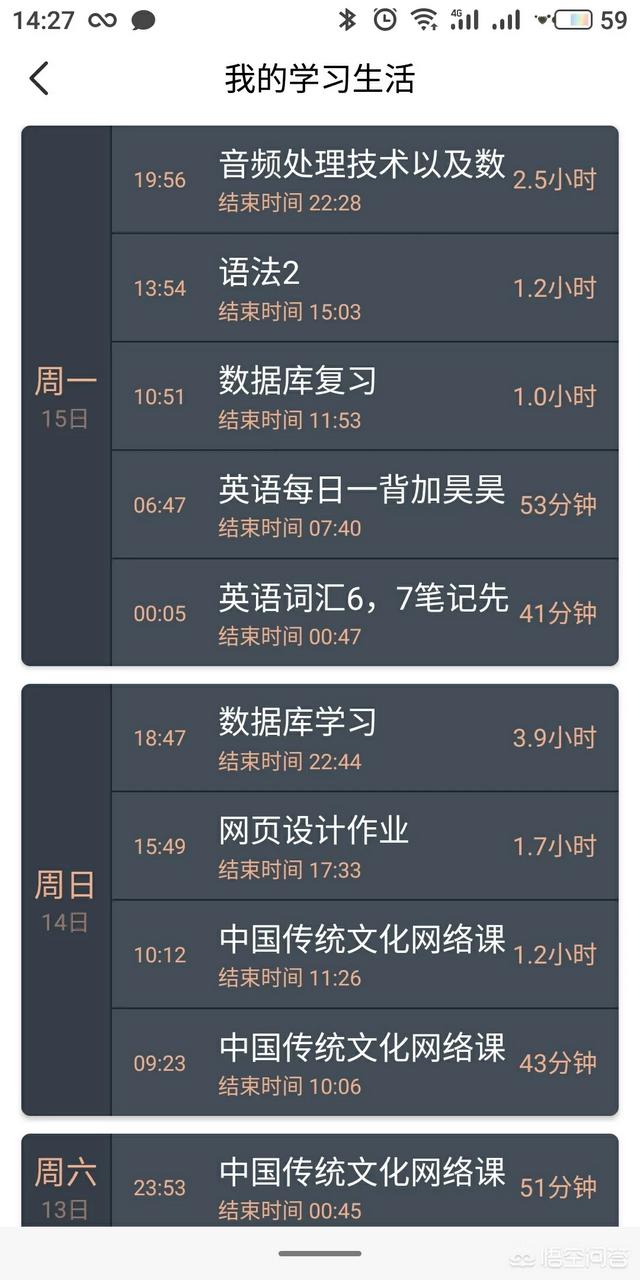Open the 数据库学习 record of 3.9小时
The width and height of the screenshot is (640, 1280).
[364, 738]
